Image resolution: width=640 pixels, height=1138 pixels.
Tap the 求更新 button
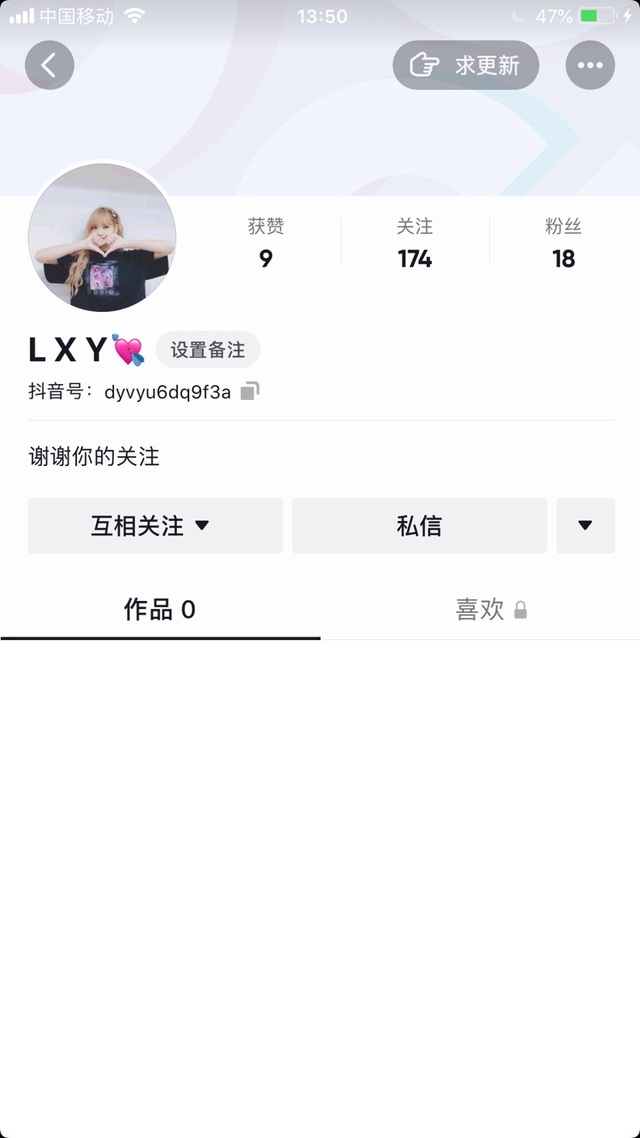[x=466, y=65]
